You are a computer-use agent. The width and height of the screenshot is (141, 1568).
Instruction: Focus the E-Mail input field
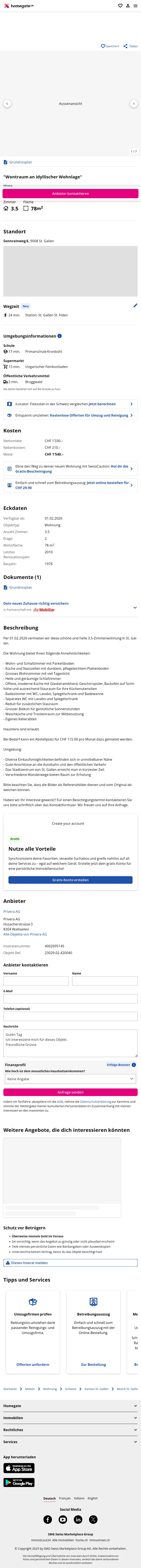coord(70,999)
